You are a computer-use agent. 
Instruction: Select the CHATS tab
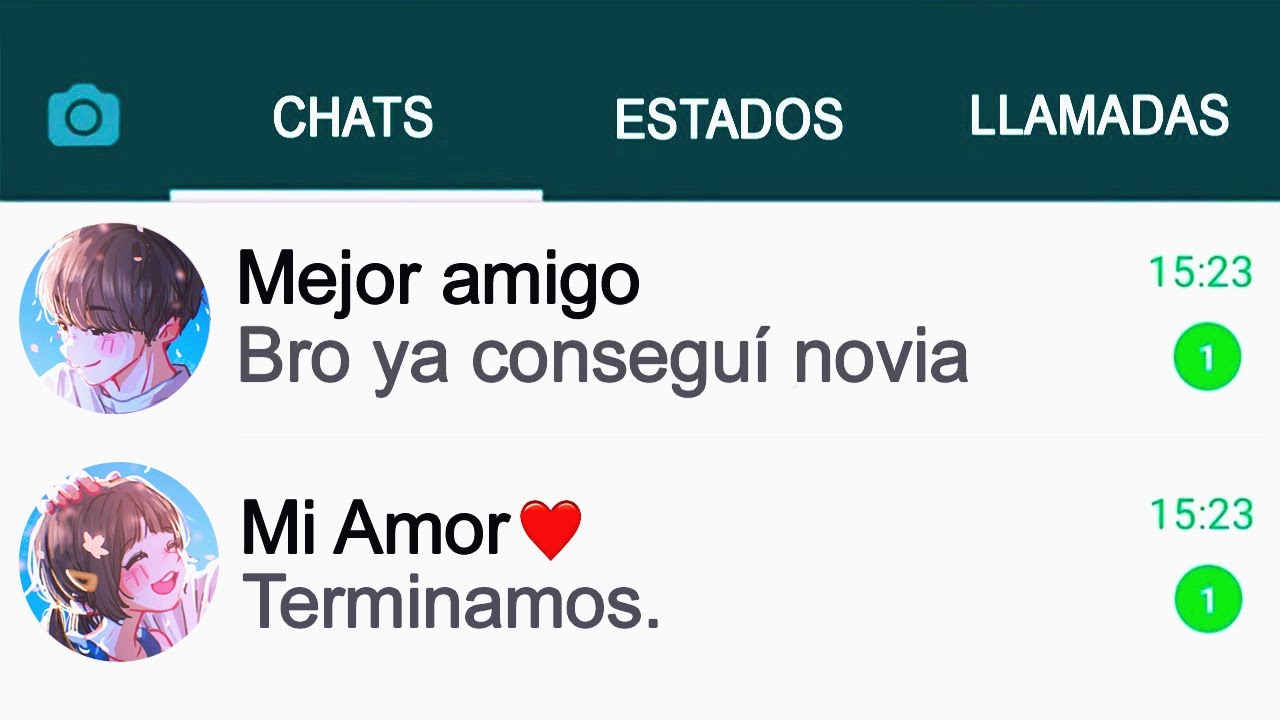tap(354, 118)
